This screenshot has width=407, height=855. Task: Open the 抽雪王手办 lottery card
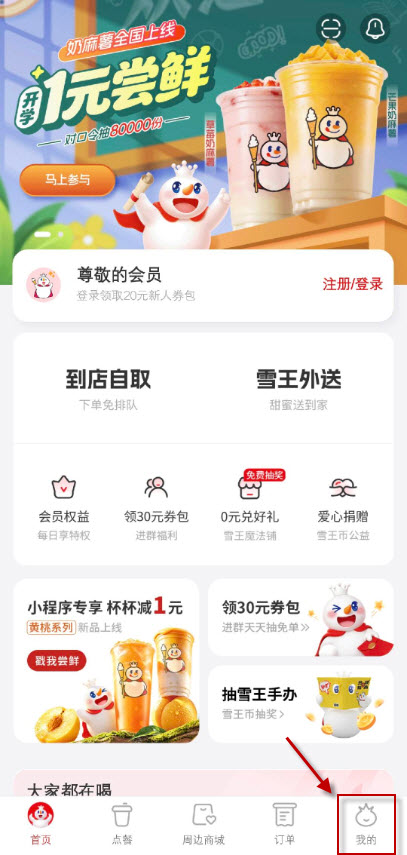301,704
